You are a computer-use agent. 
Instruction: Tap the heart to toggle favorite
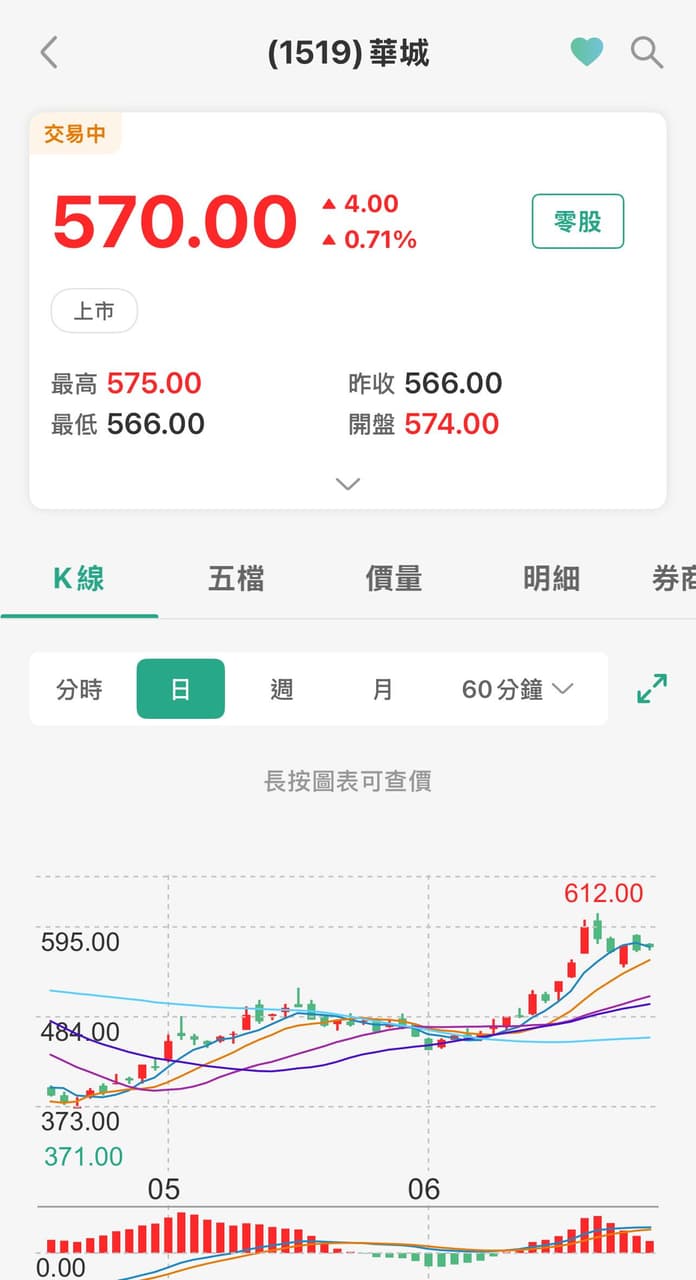pos(587,52)
